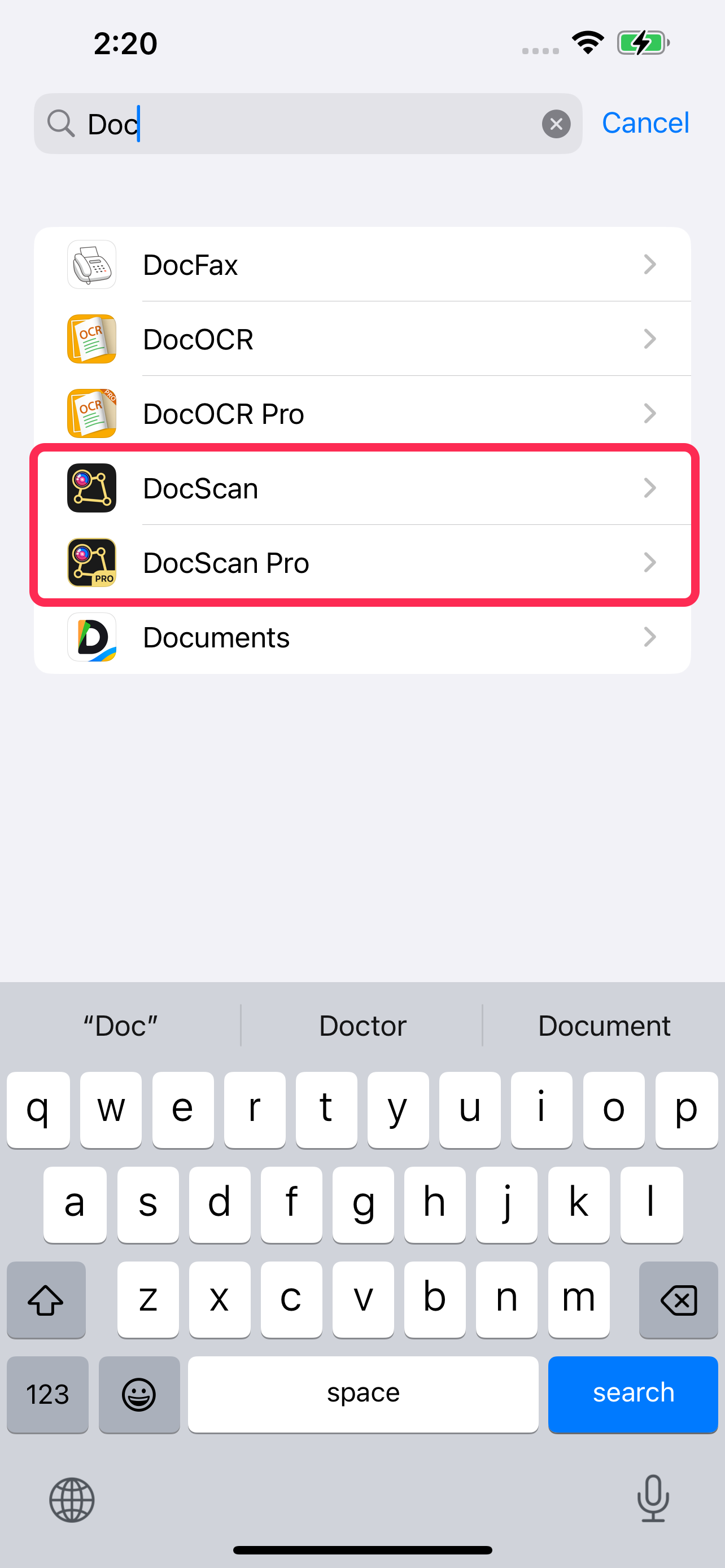The image size is (725, 1568).
Task: Open the DocOCR row
Action: (362, 339)
